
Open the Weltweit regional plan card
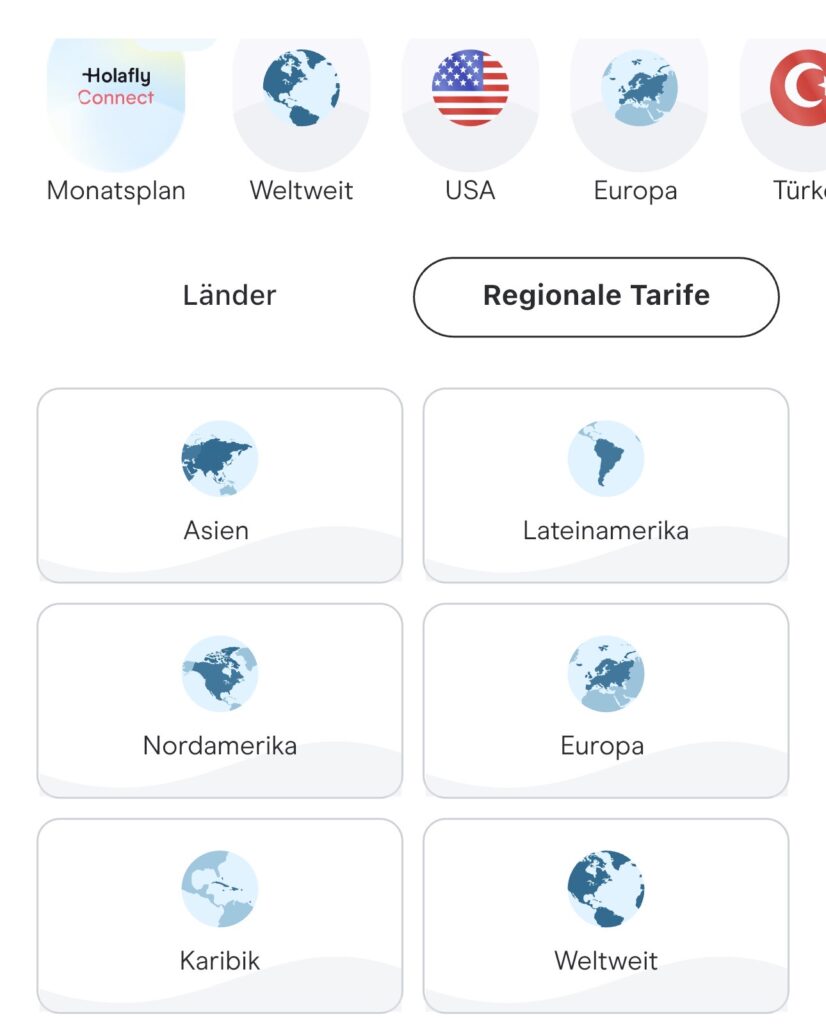[x=605, y=915]
